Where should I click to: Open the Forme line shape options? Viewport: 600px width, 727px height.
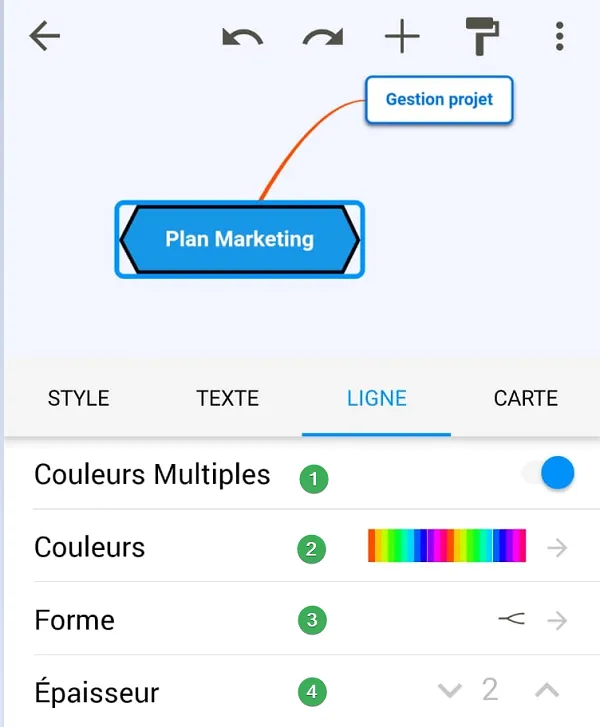tap(532, 620)
